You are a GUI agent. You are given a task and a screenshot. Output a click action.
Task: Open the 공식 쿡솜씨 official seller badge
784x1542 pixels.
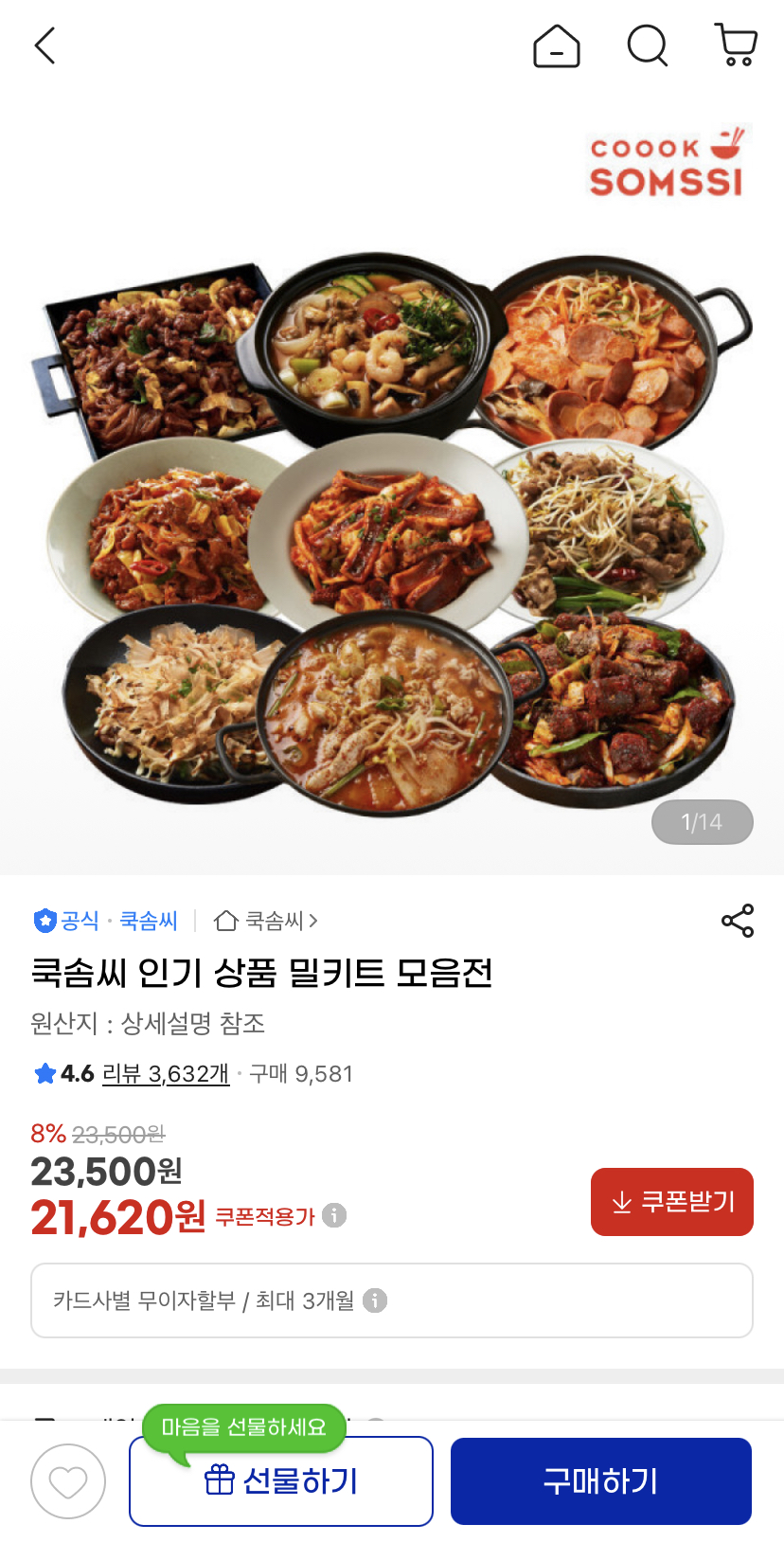tap(106, 921)
